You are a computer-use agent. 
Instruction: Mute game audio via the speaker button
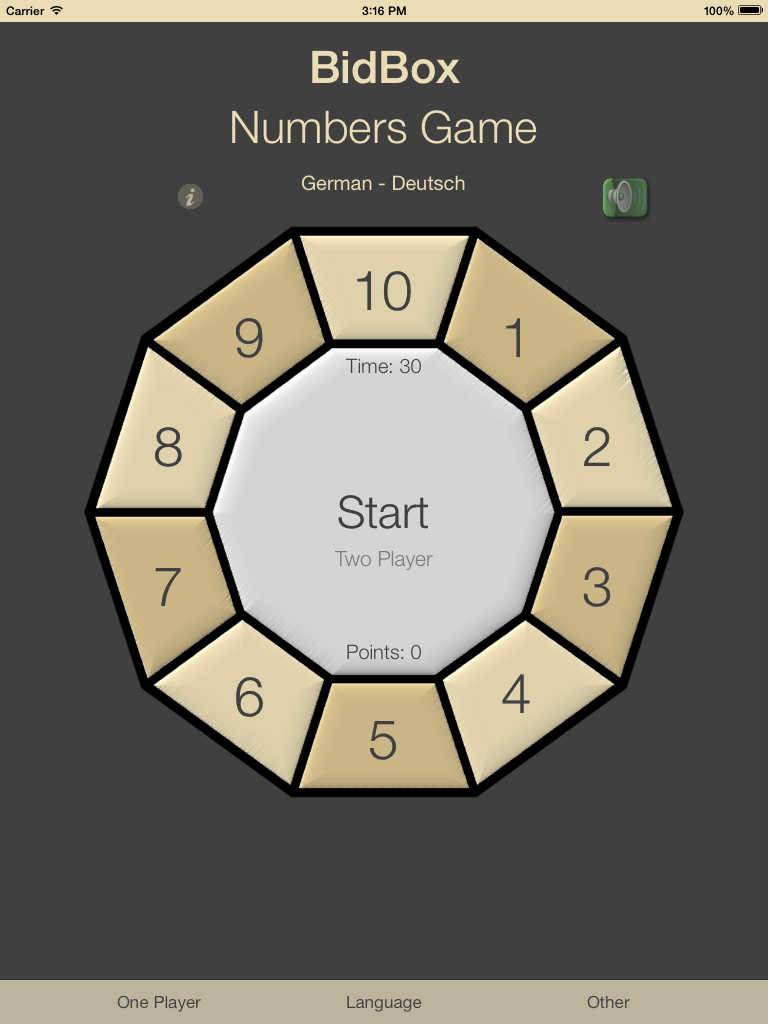(624, 196)
